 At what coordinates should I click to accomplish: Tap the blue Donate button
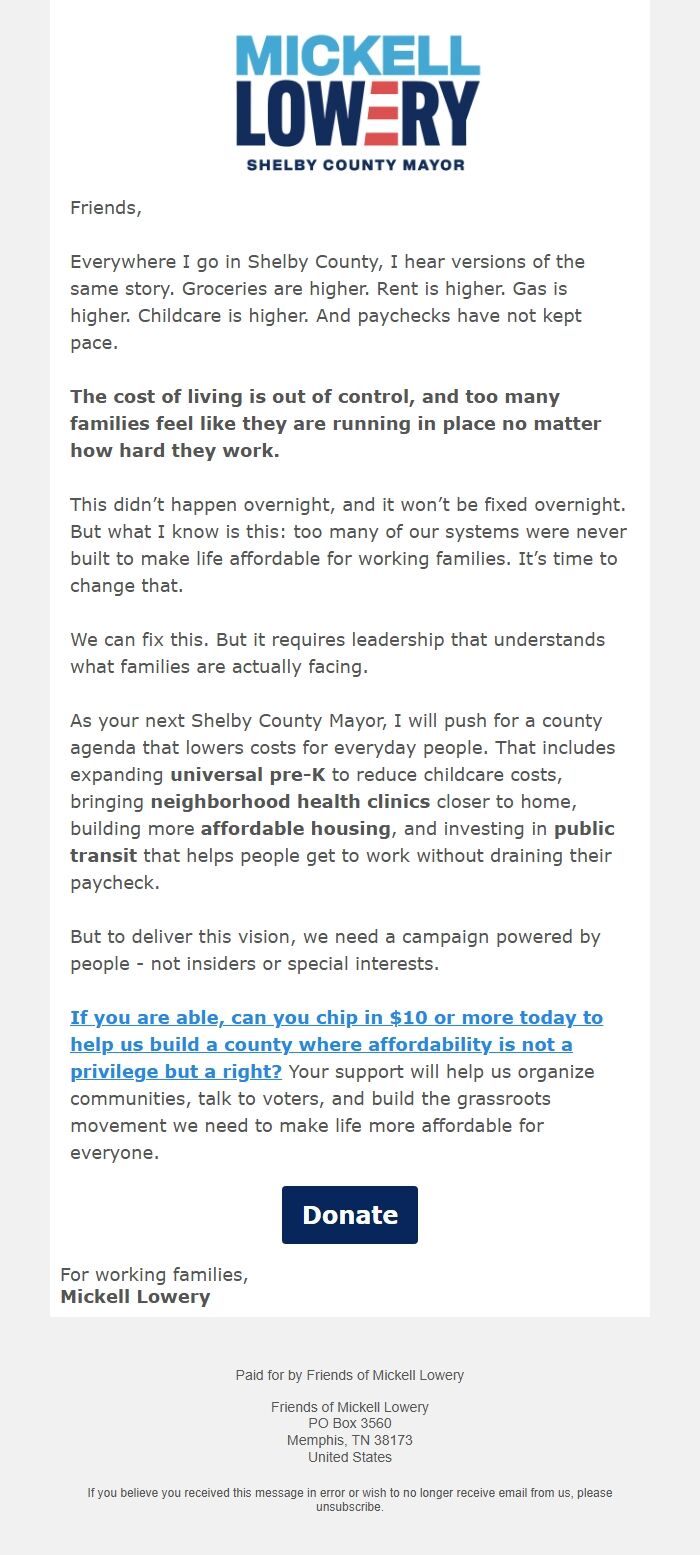350,1215
